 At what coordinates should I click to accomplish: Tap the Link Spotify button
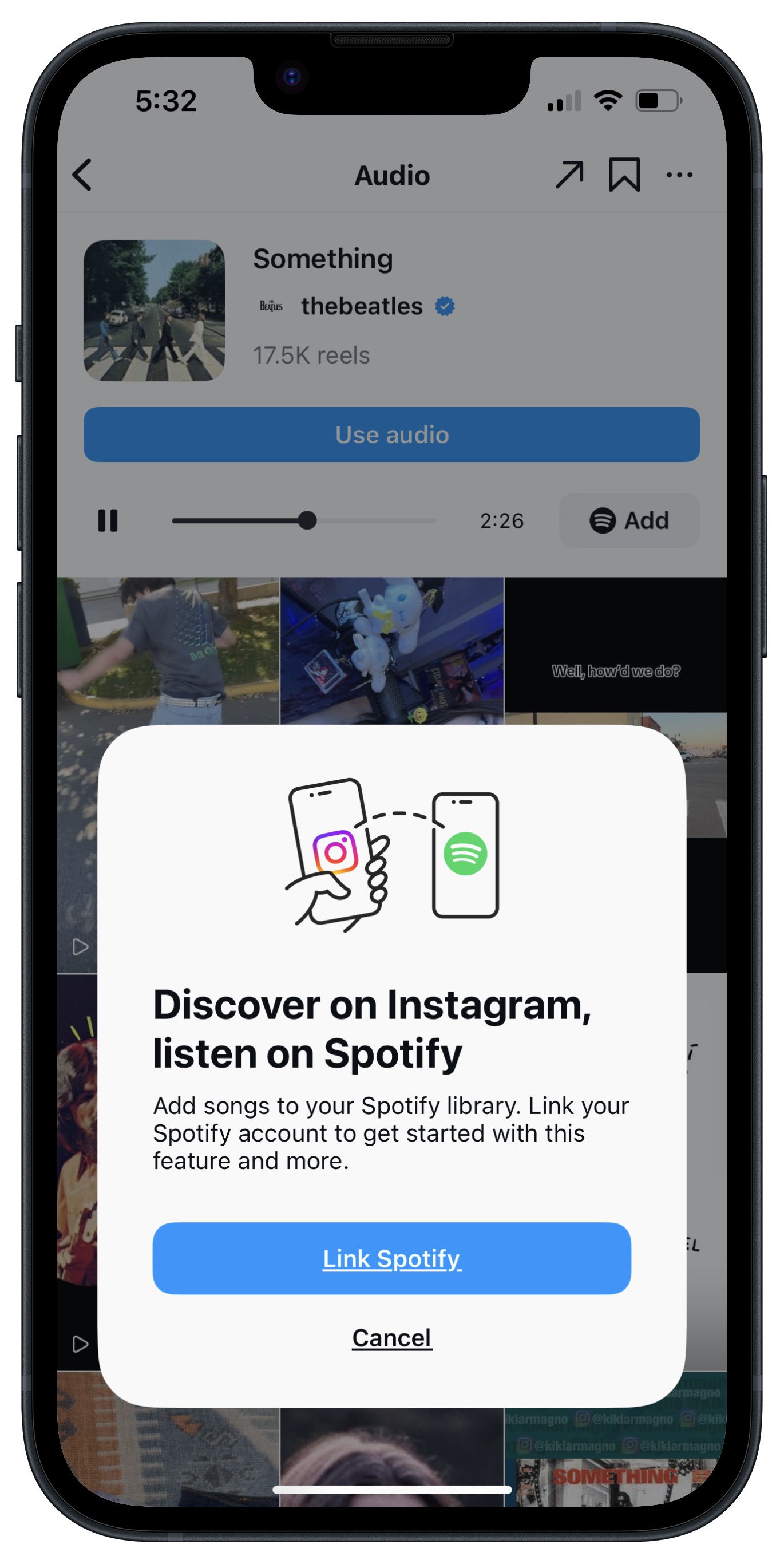tap(391, 1257)
